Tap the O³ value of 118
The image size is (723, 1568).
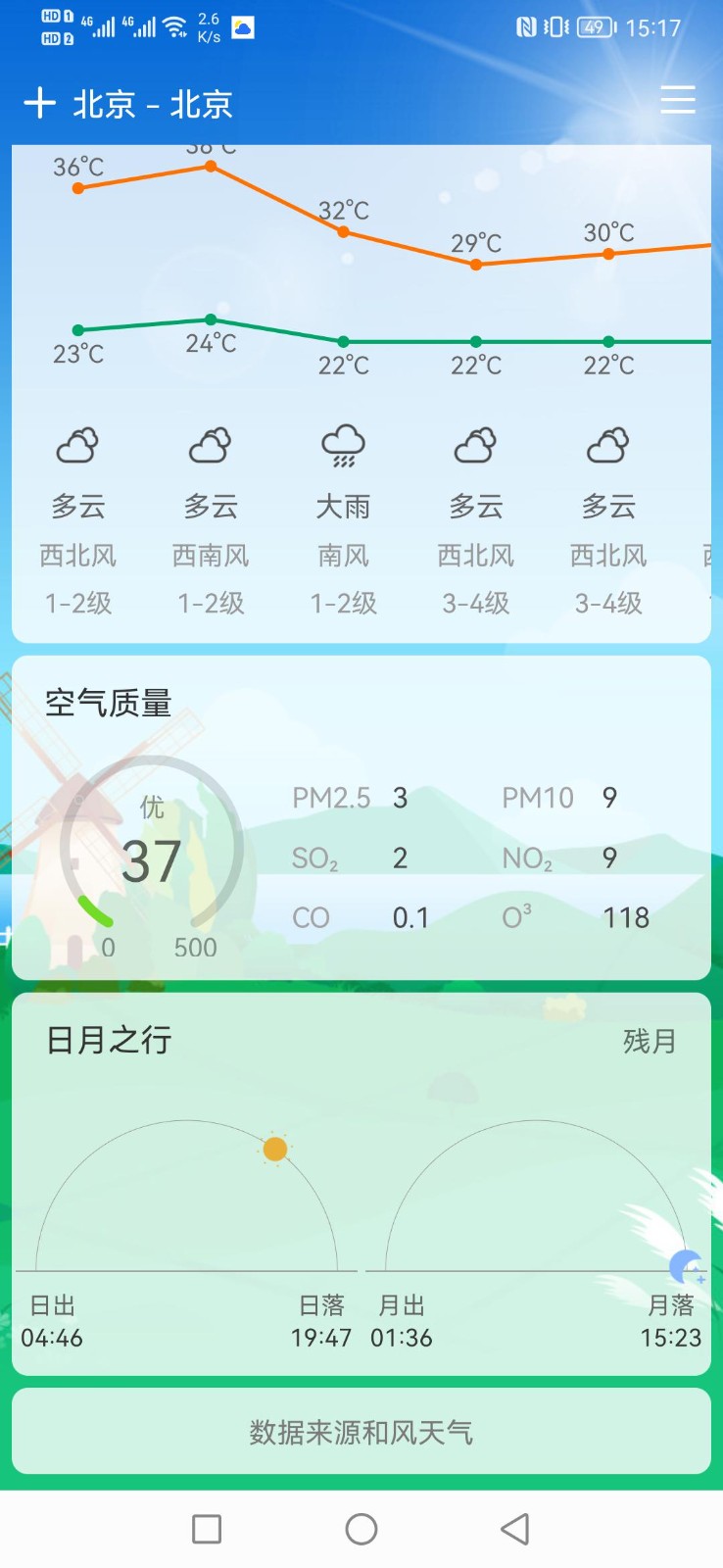626,917
